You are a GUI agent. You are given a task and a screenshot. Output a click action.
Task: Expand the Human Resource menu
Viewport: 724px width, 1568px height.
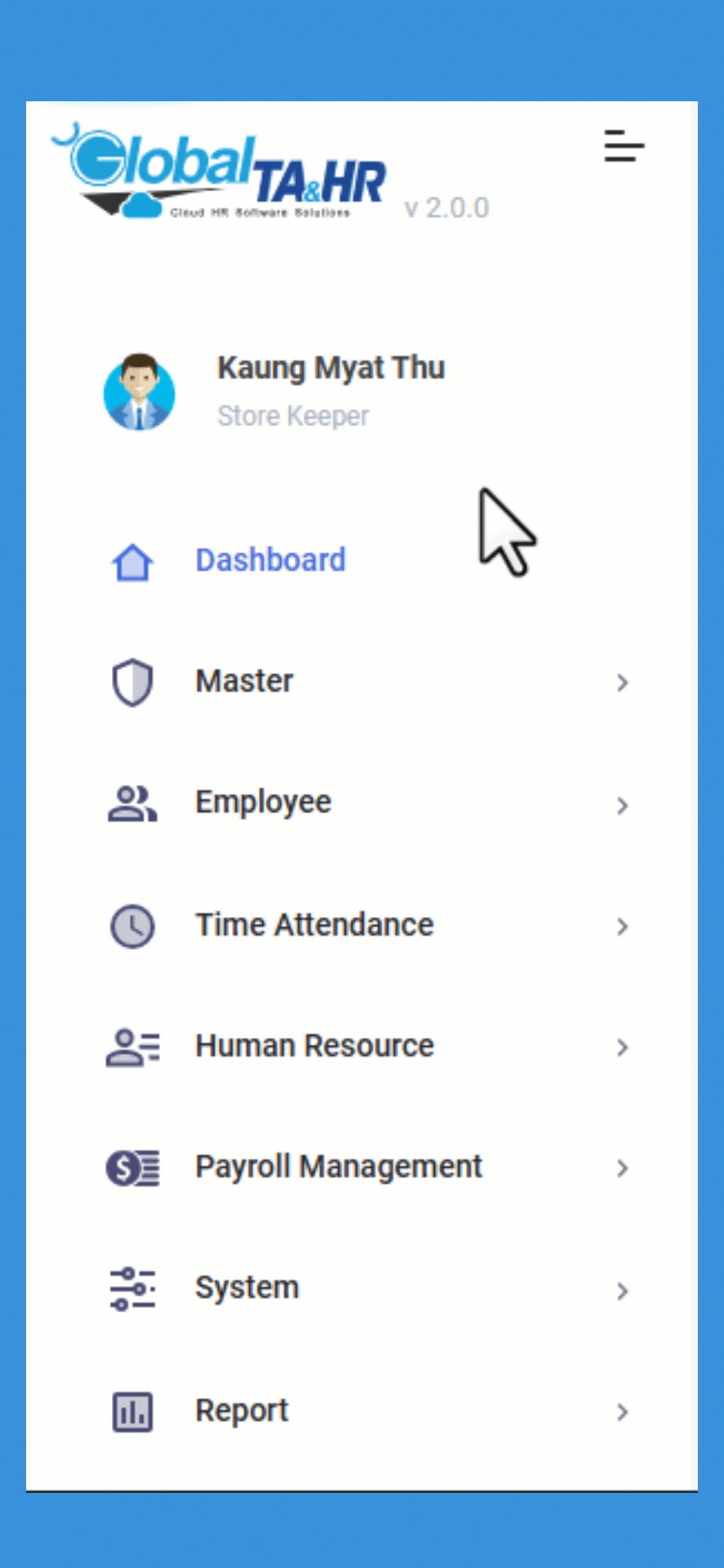click(x=314, y=1046)
